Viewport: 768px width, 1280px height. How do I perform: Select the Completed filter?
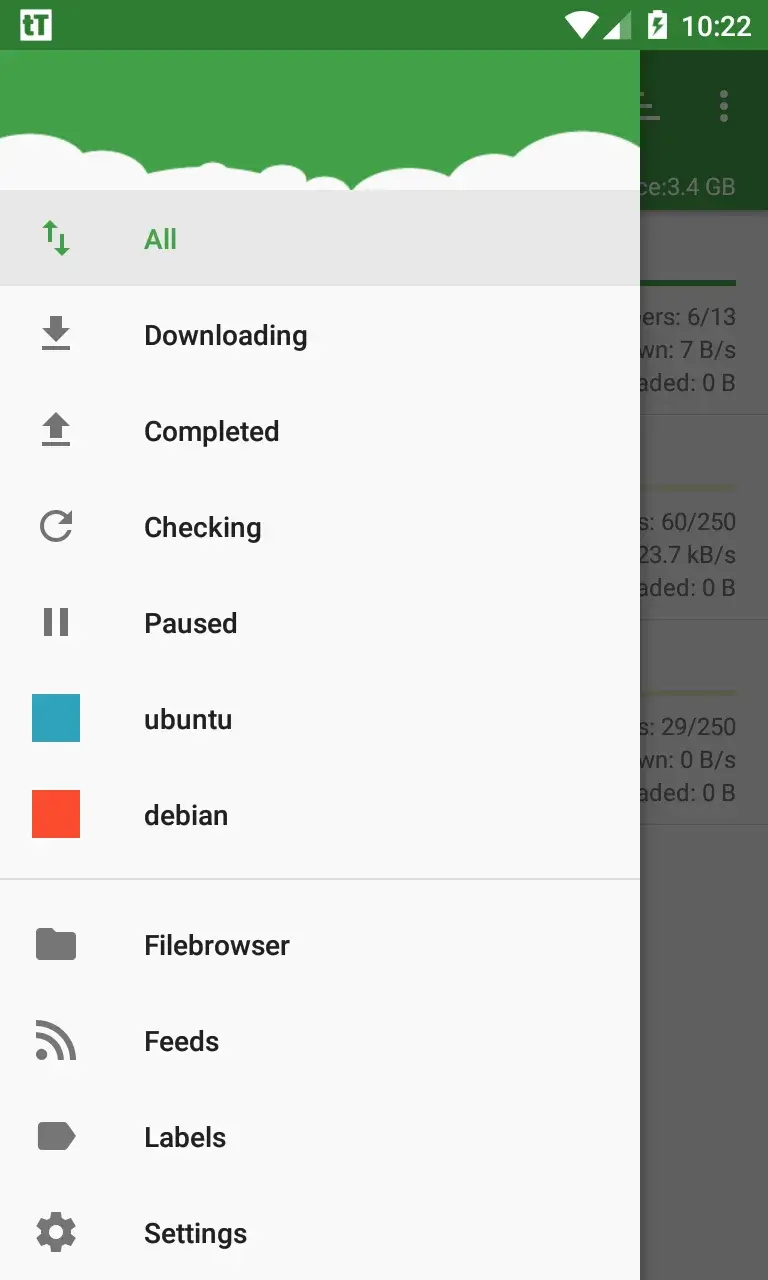(x=211, y=430)
